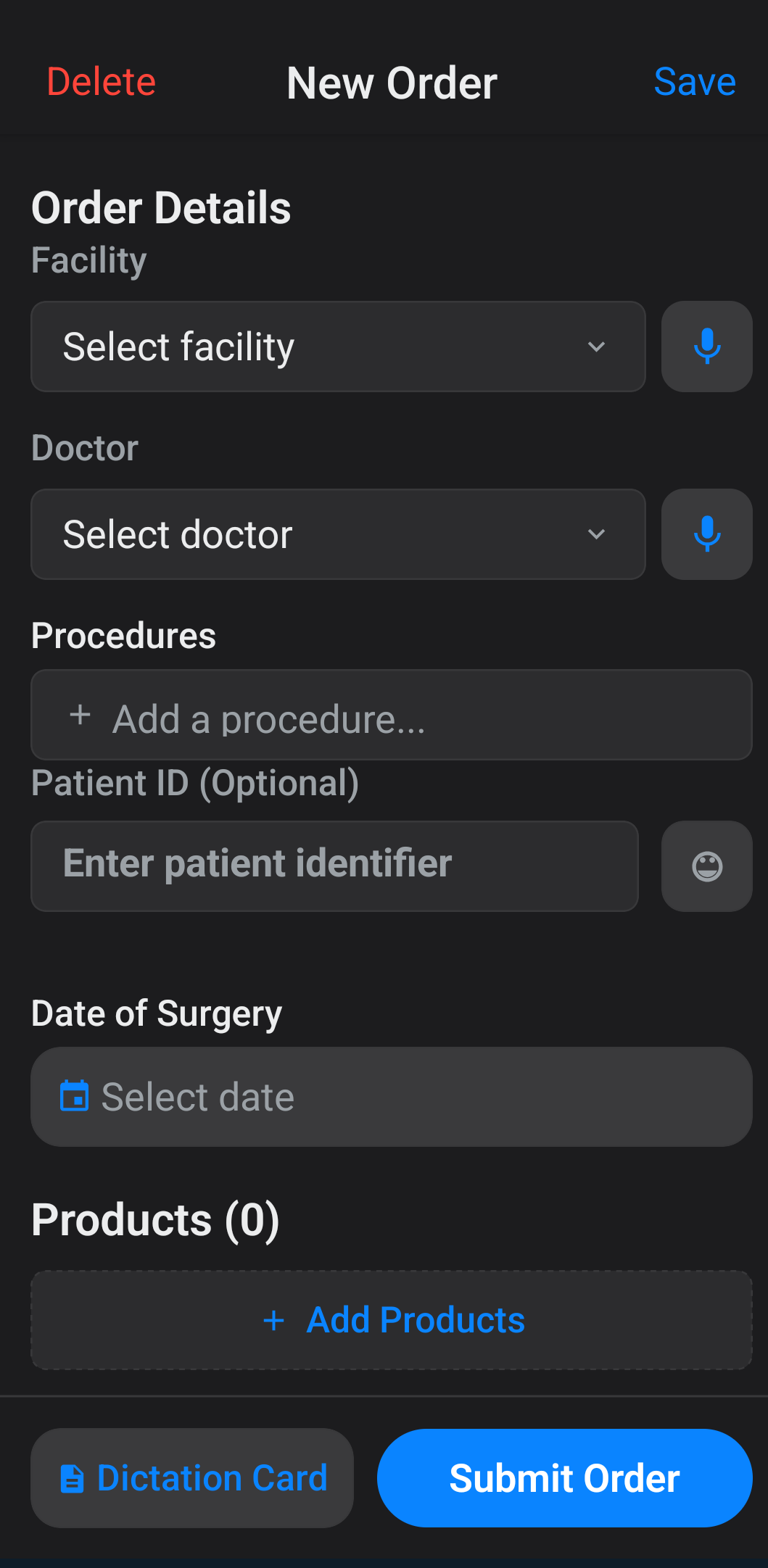Click Add Products to attach items
The height and width of the screenshot is (1568, 768).
[392, 1319]
